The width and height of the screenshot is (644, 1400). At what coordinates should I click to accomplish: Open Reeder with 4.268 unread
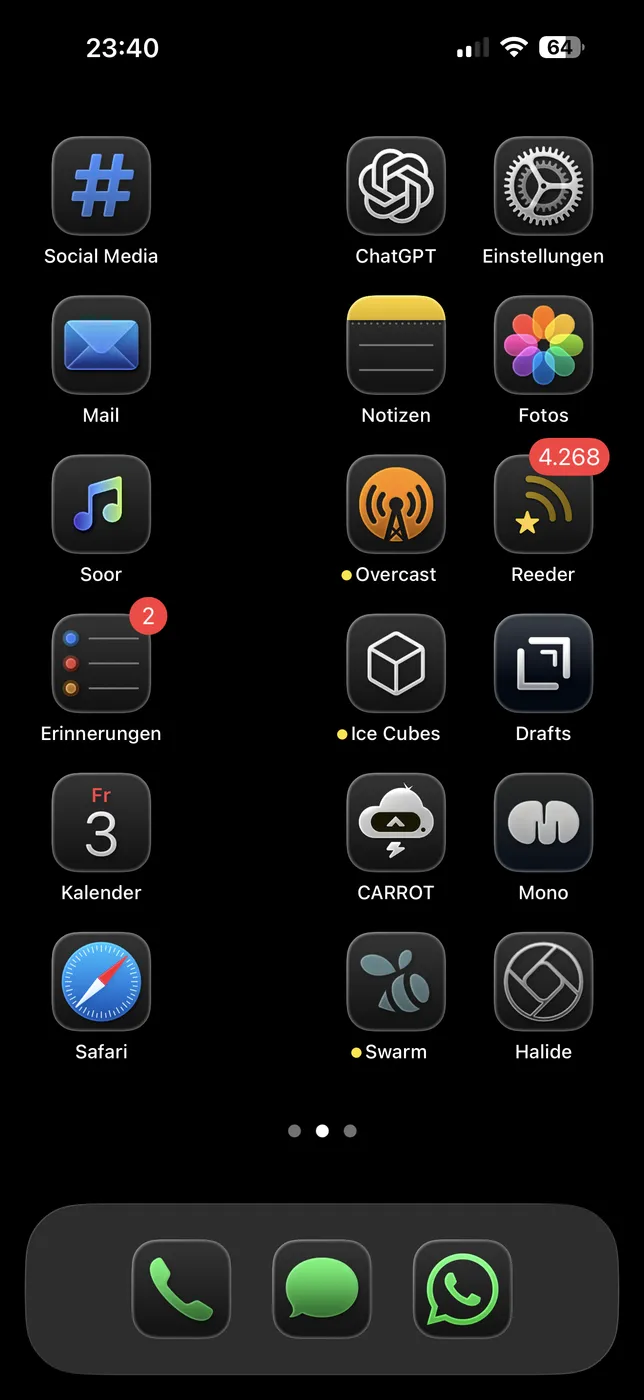coord(543,504)
